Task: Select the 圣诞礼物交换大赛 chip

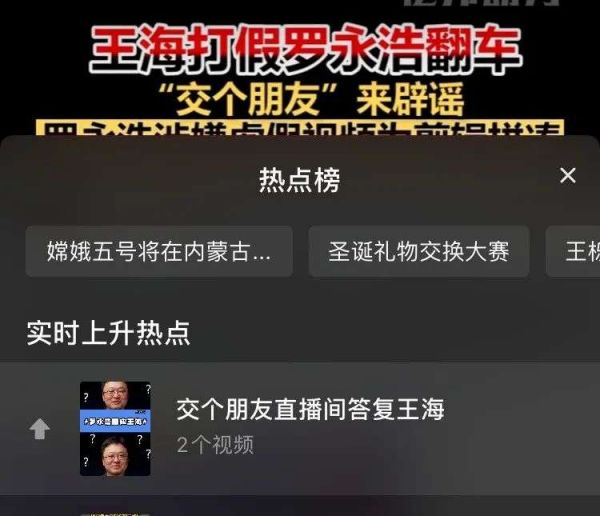Action: [x=418, y=251]
